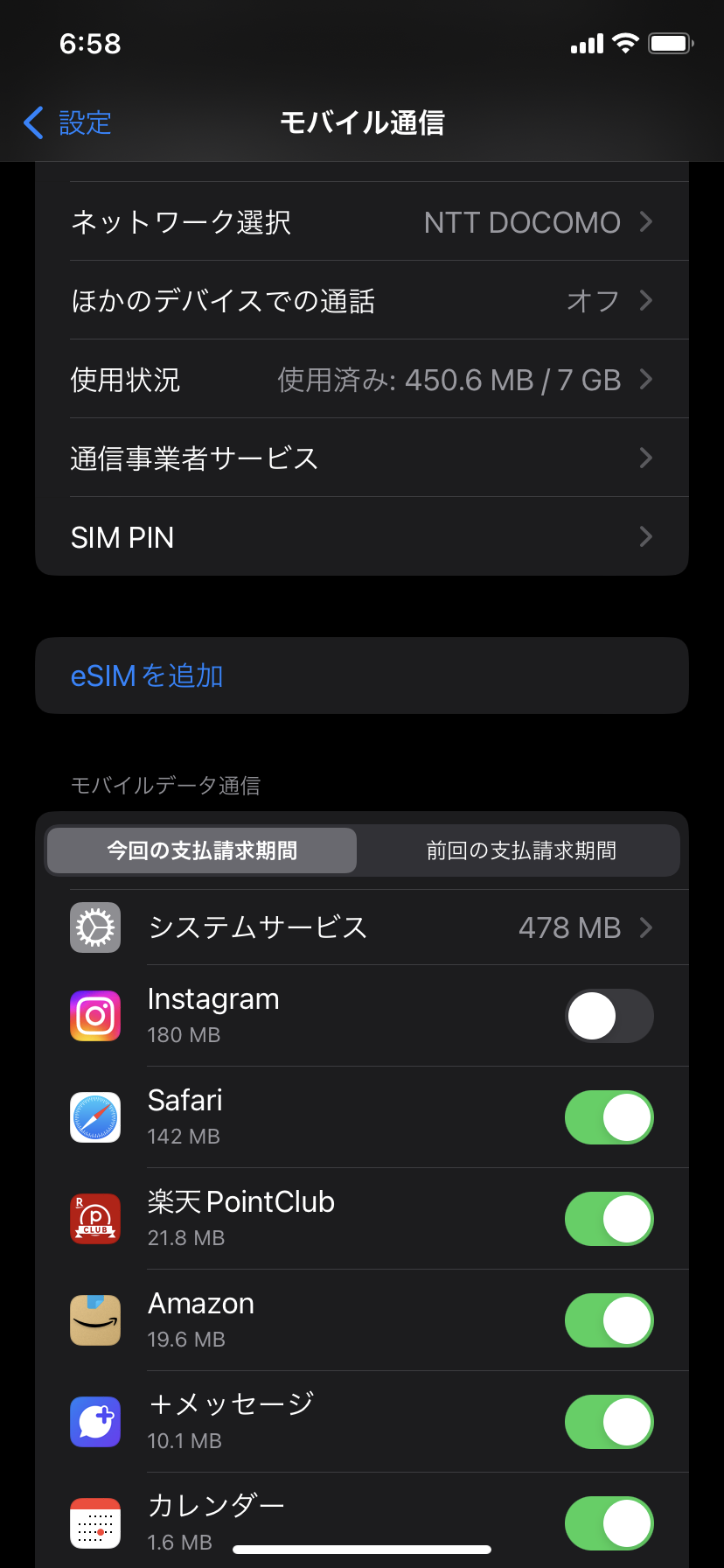This screenshot has height=1568, width=724.
Task: Toggle Amazon mobile data switch
Action: 609,1320
